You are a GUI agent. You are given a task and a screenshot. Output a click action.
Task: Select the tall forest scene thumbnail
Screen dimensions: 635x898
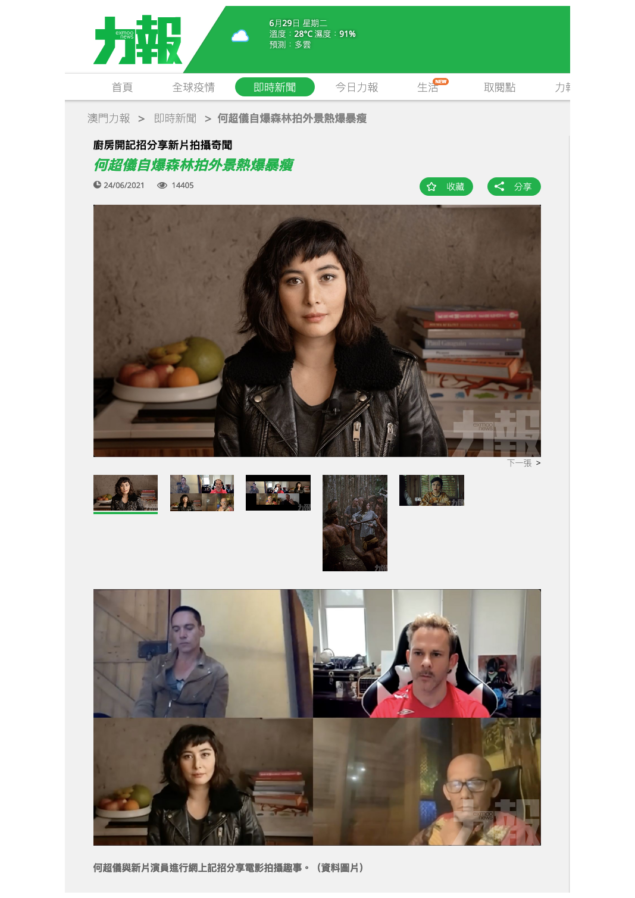(354, 522)
